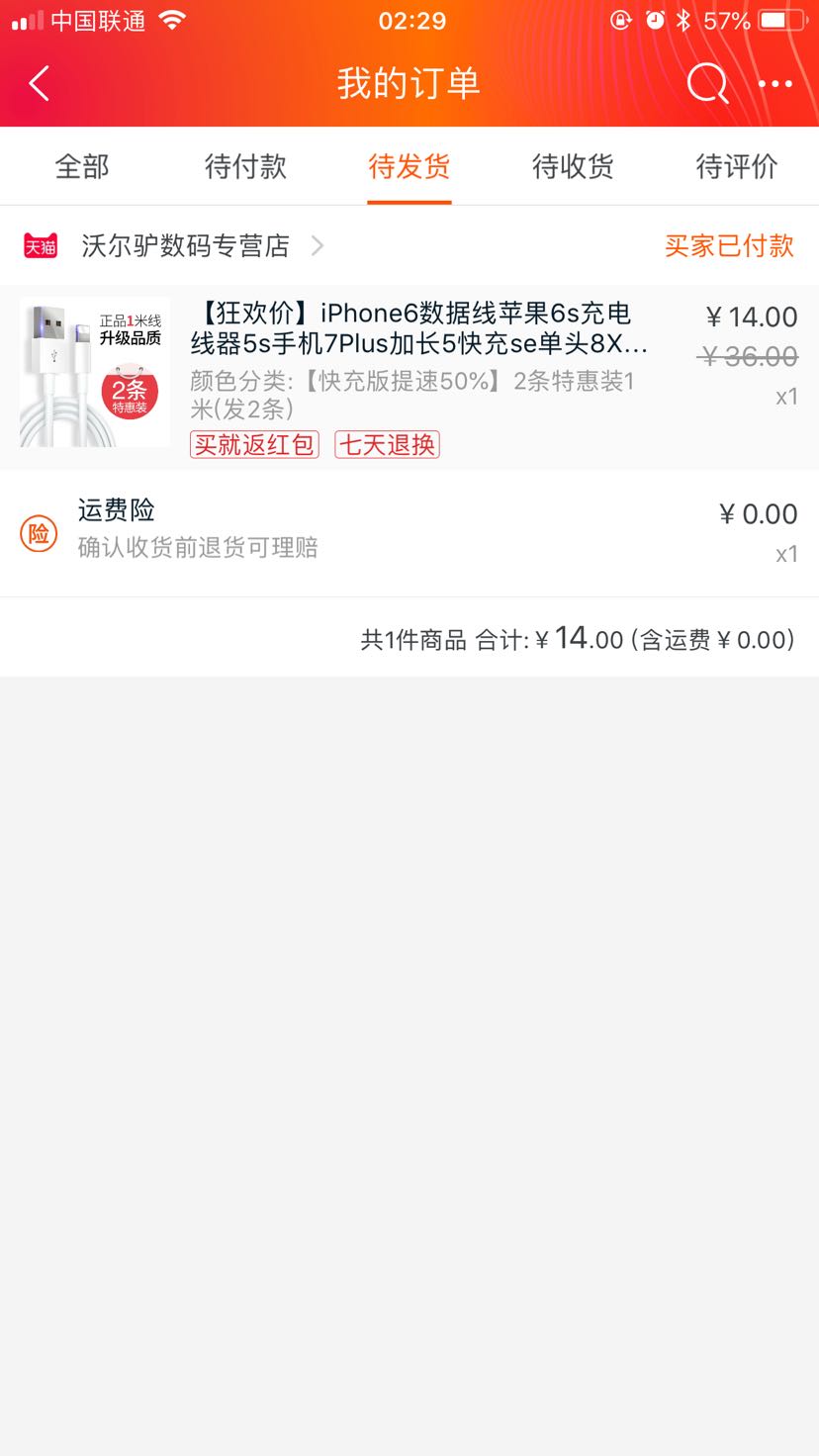Click the charging cable product thumbnail

pos(93,373)
